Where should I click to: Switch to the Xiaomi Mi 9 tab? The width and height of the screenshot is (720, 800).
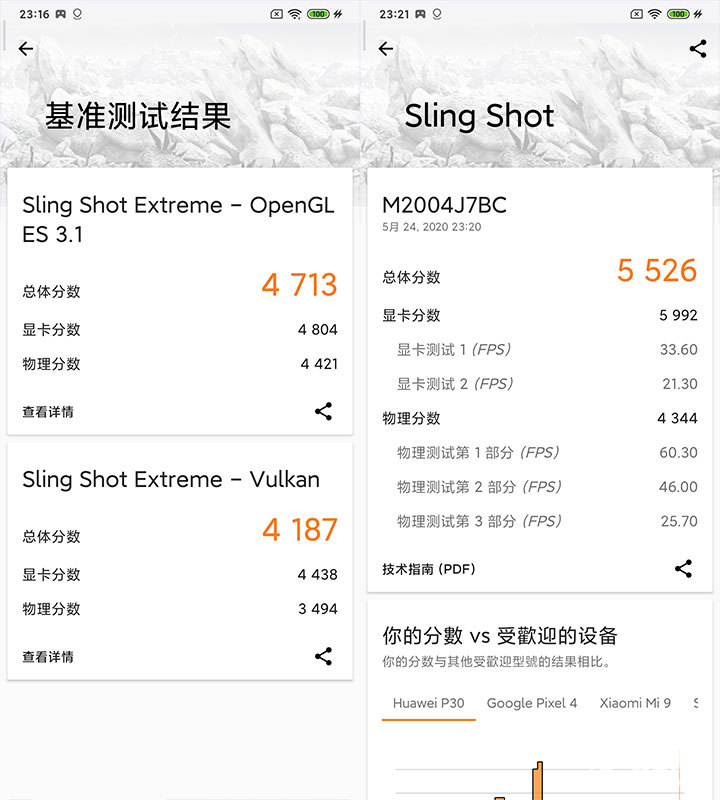(x=635, y=703)
